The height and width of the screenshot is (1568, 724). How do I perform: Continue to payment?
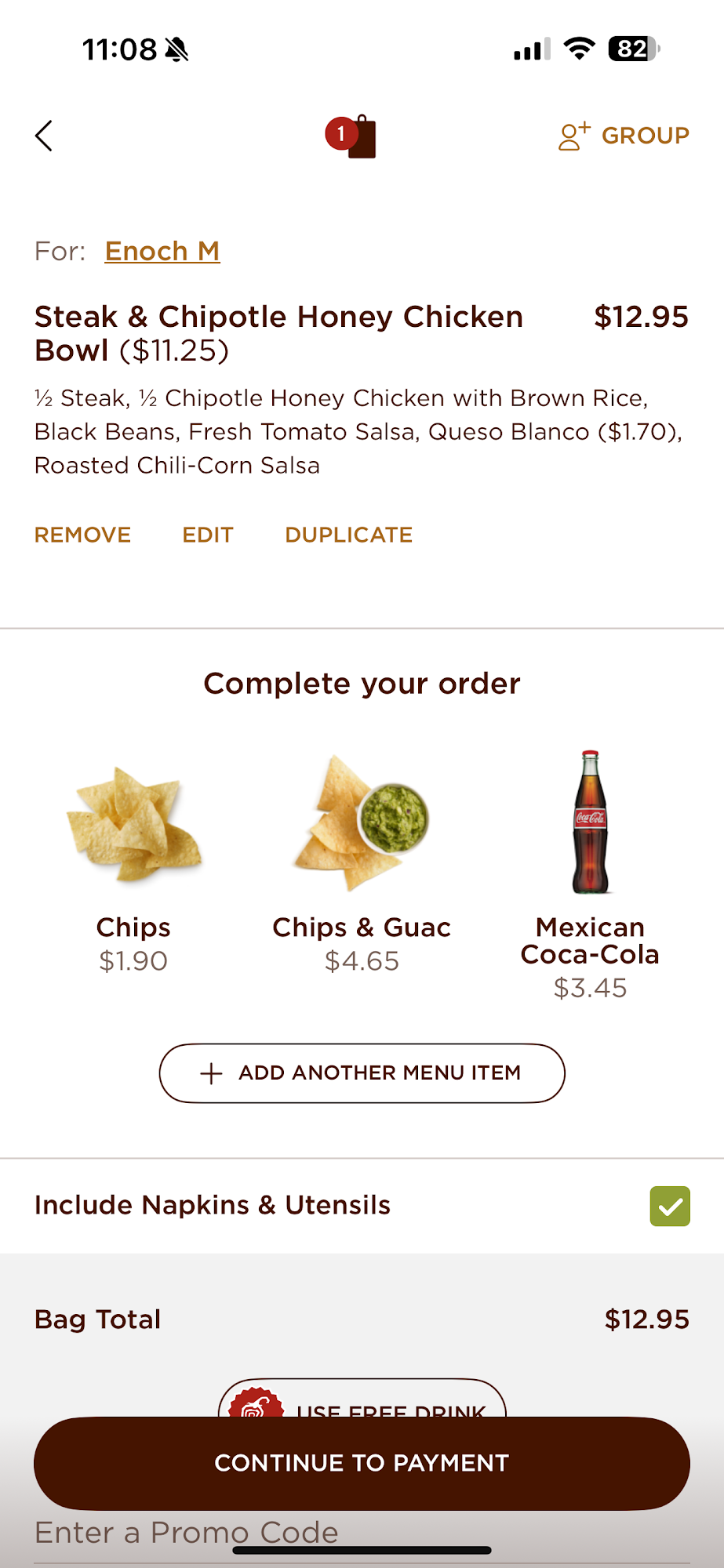[x=362, y=1463]
